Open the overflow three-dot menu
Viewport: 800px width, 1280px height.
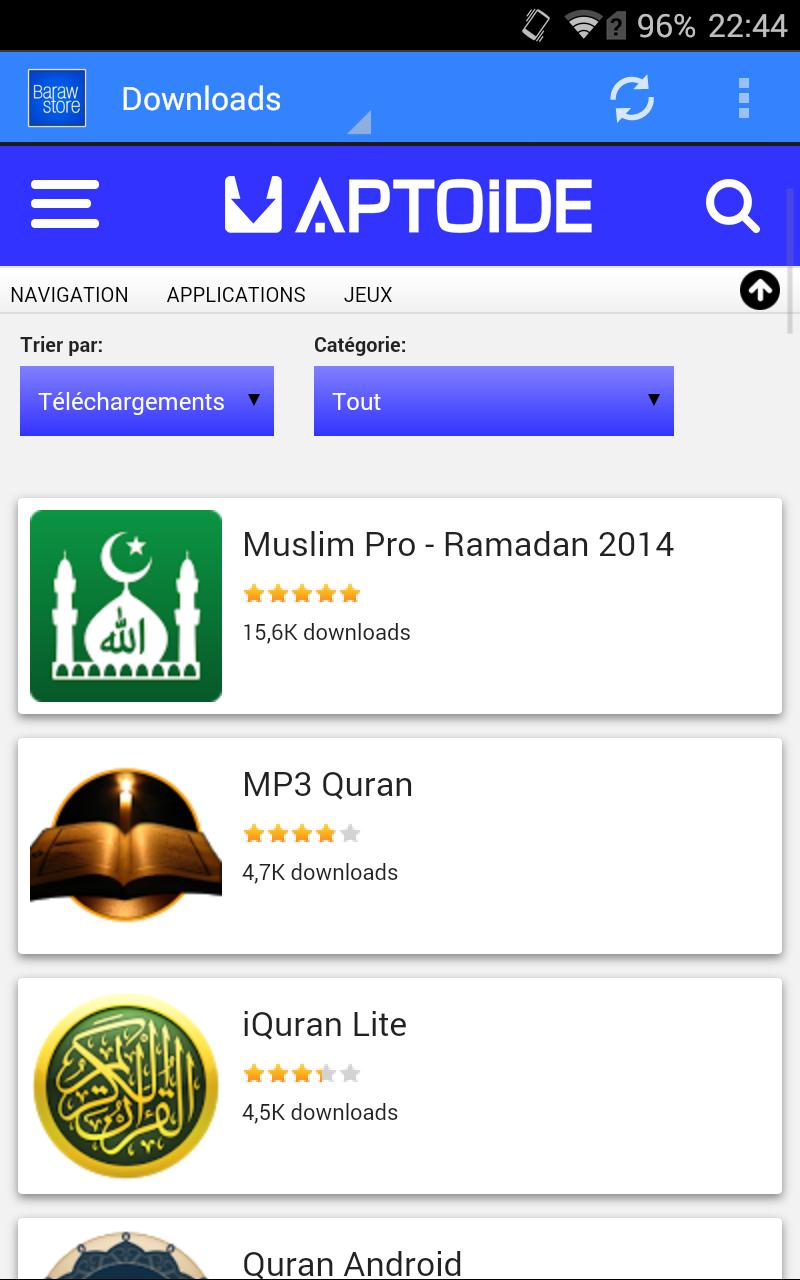(x=743, y=97)
